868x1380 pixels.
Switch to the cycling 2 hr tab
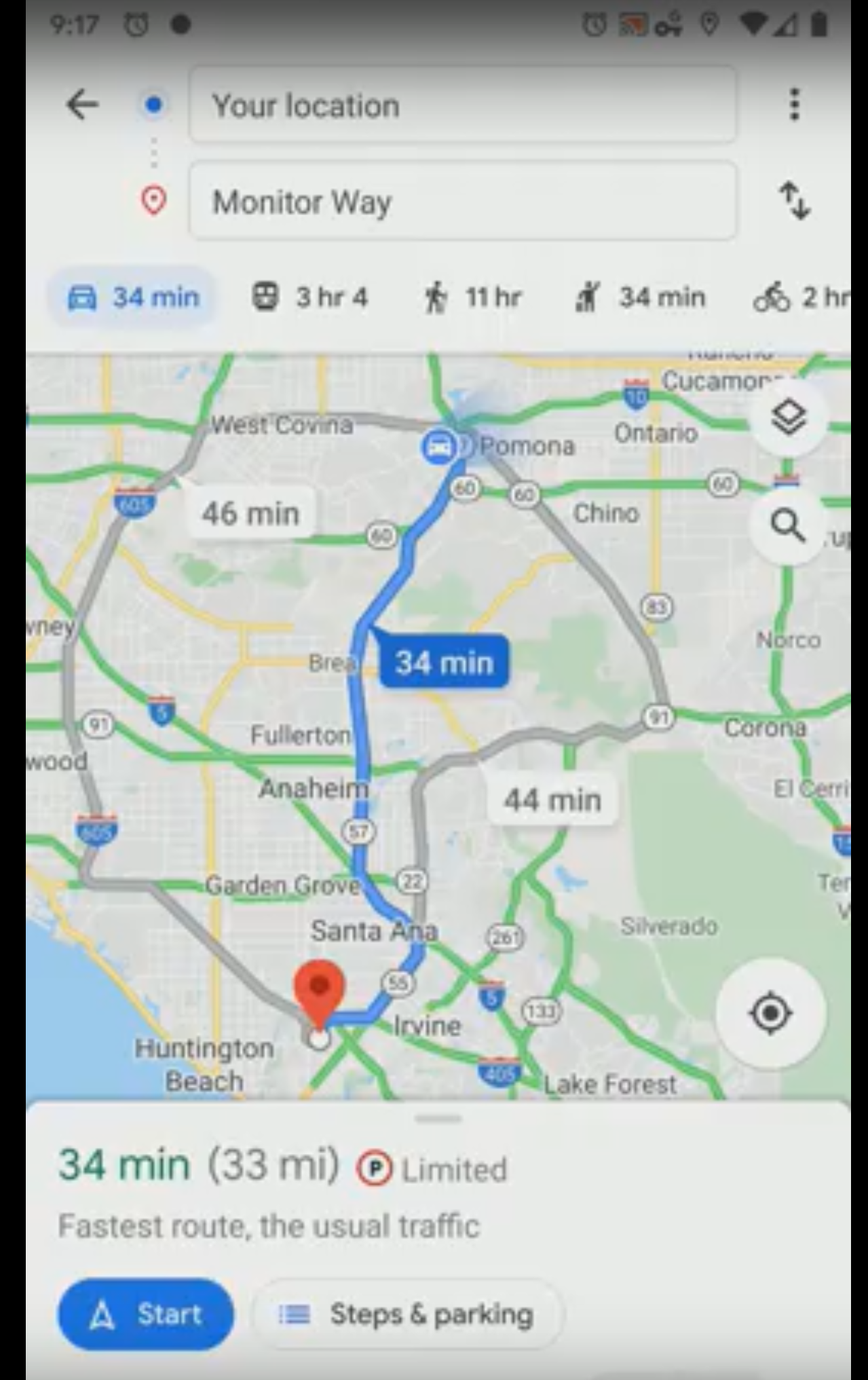801,297
